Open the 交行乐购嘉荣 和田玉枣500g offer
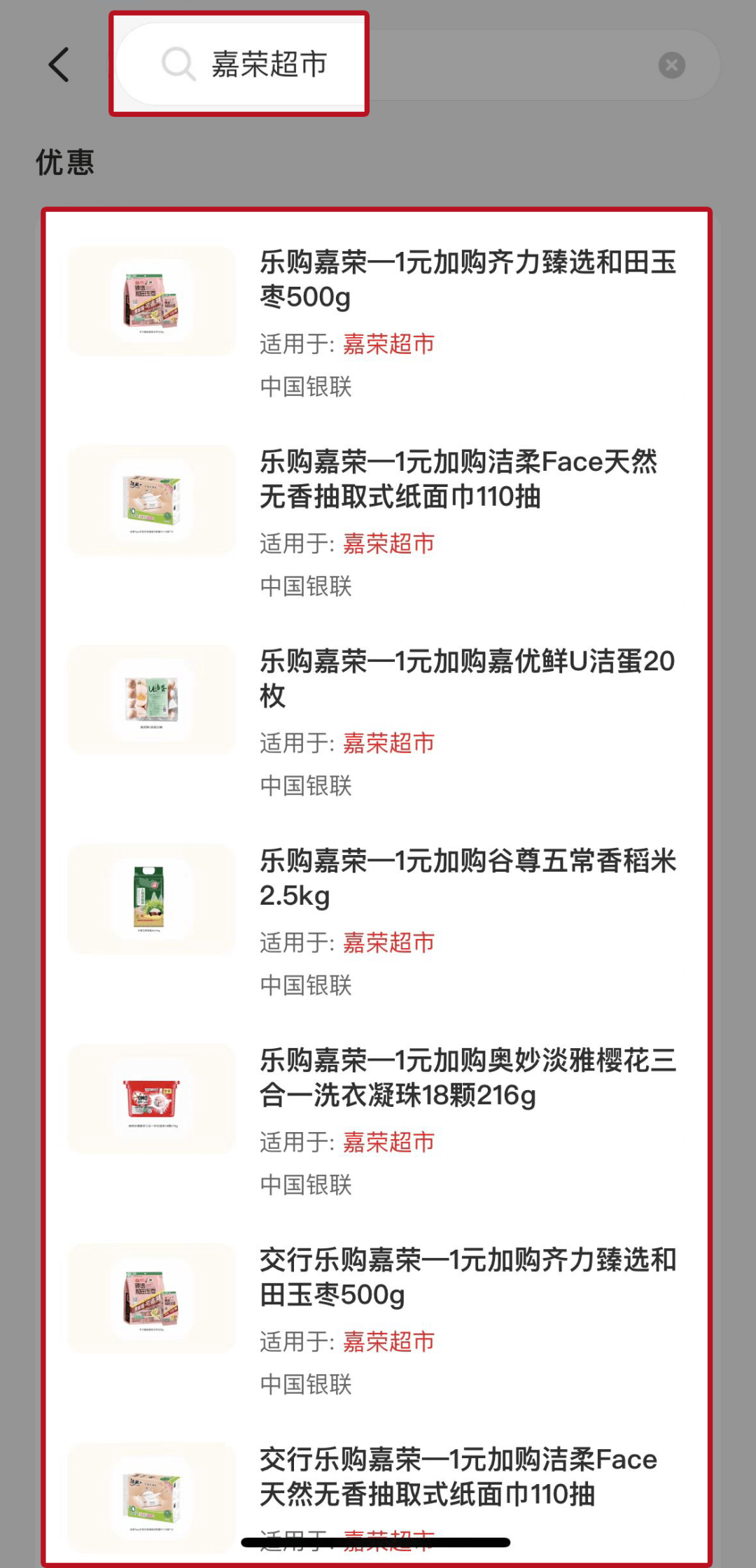This screenshot has height=1568, width=756. (377, 1320)
